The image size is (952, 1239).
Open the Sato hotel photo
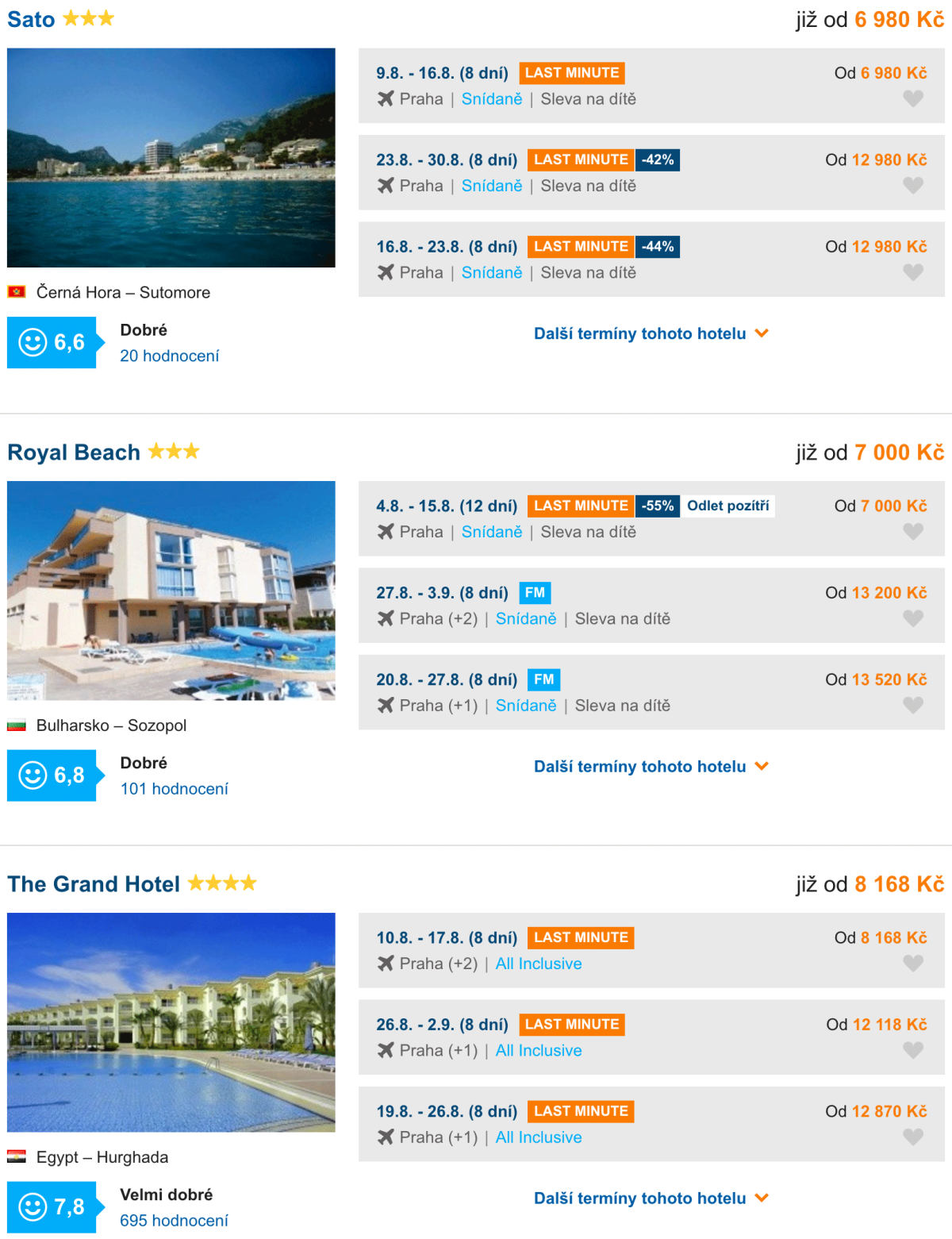point(171,157)
